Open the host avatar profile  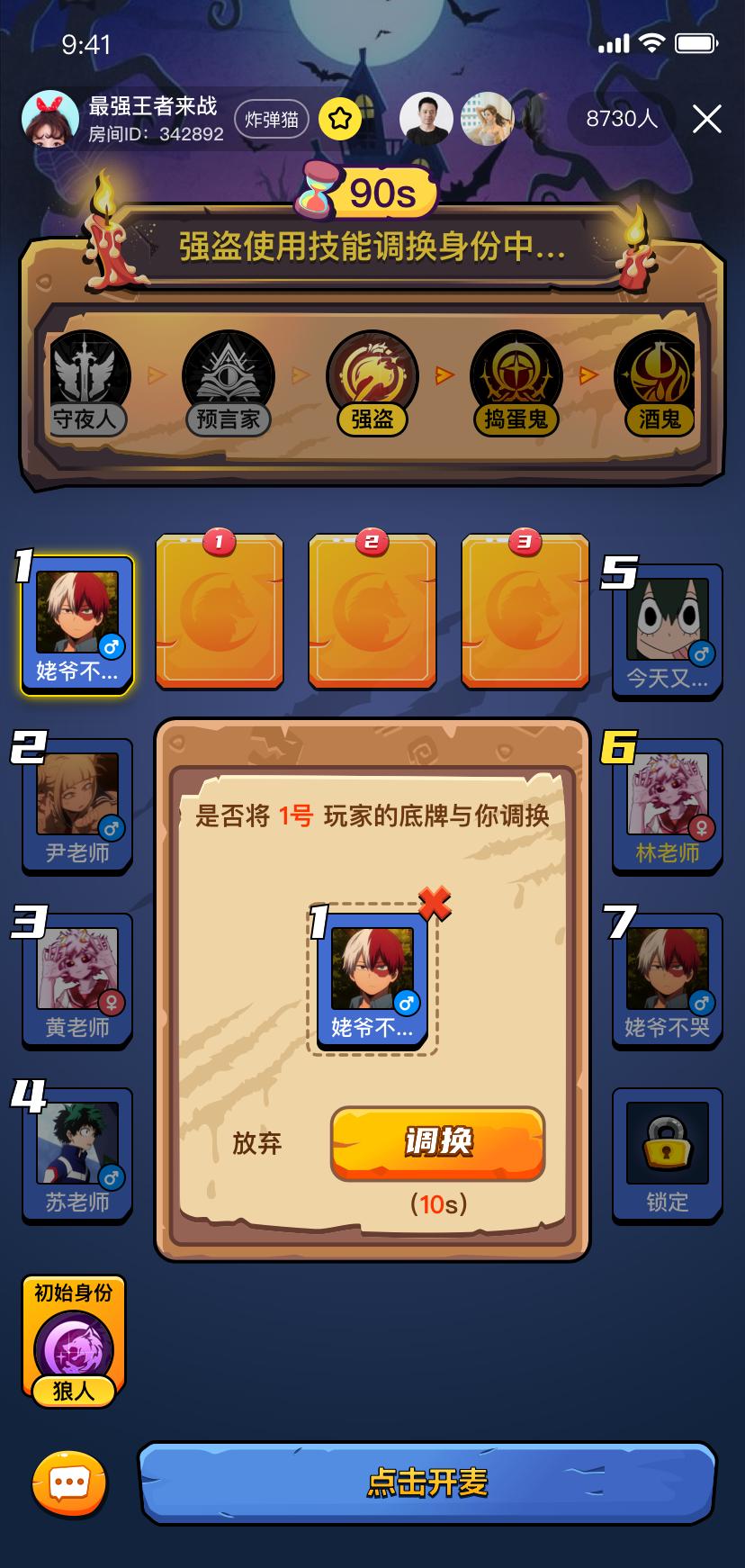pyautogui.click(x=49, y=118)
